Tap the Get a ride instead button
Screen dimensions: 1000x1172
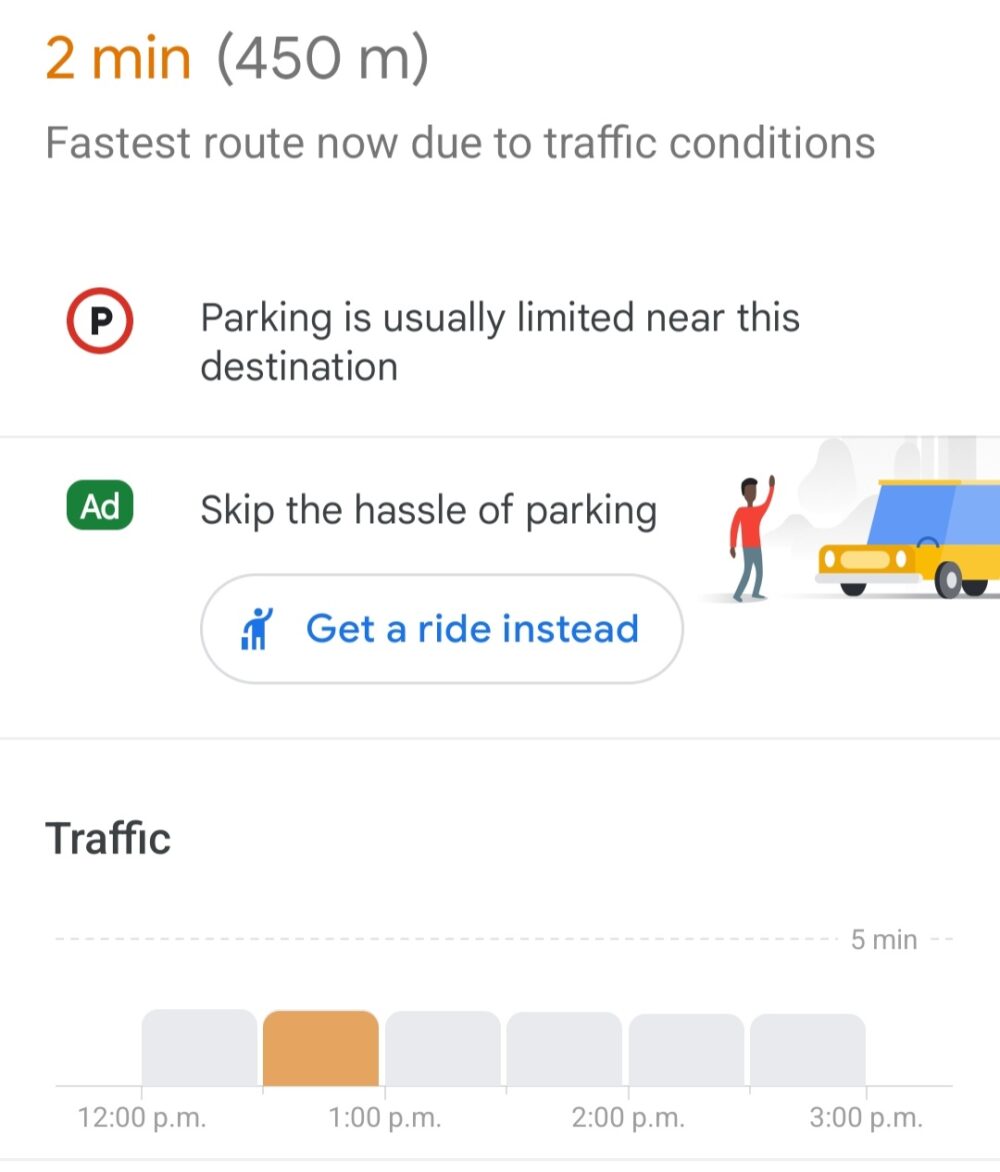442,629
